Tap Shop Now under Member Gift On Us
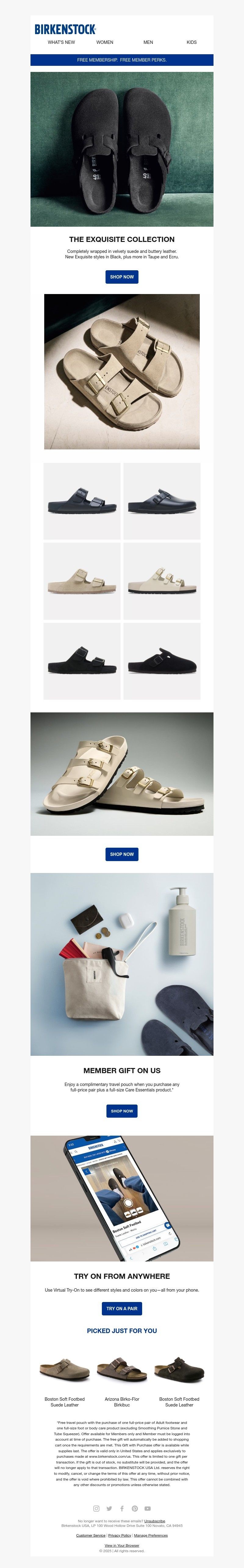 click(x=122, y=1111)
